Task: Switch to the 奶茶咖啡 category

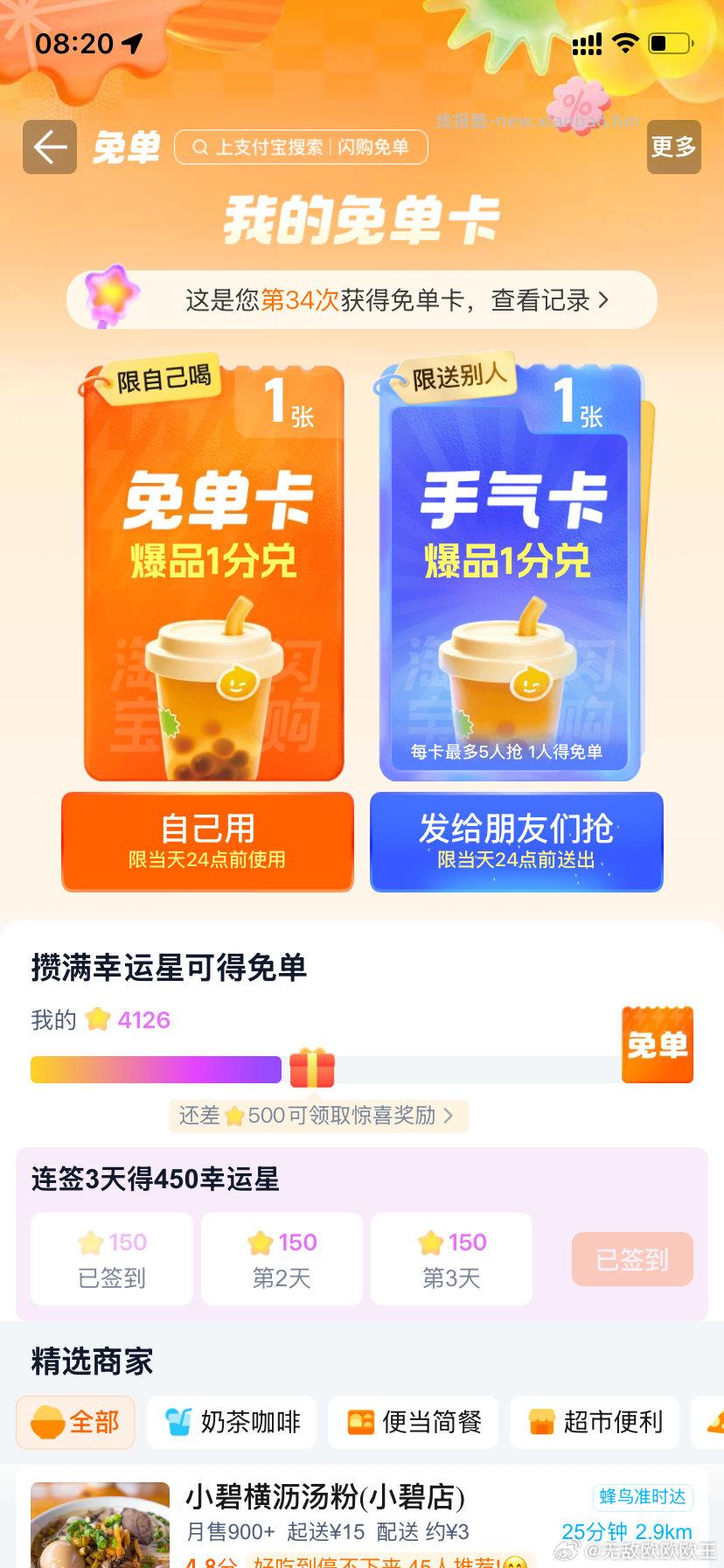Action: (232, 1423)
